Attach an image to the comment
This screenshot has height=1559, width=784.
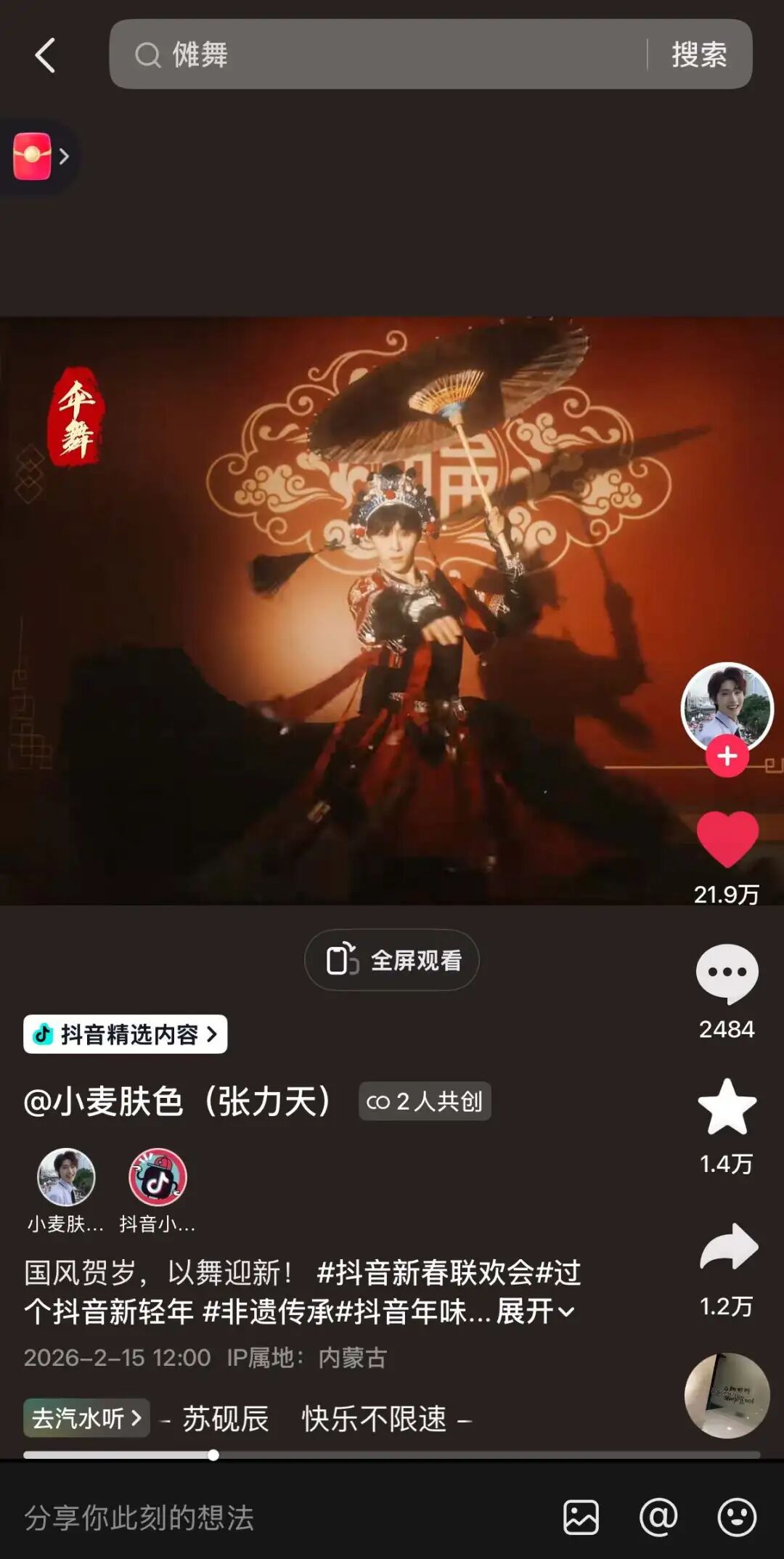[x=581, y=1518]
